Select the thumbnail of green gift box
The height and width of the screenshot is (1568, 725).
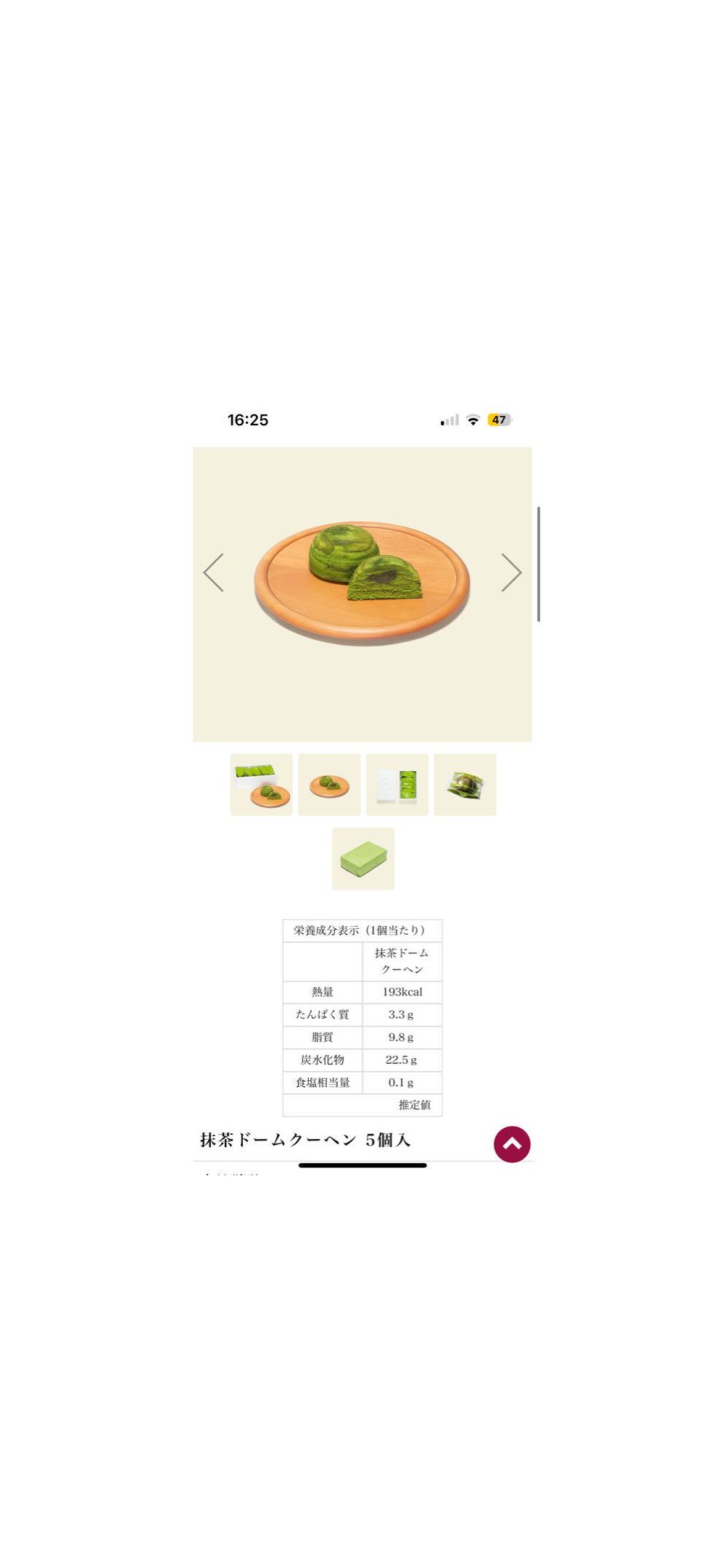363,859
